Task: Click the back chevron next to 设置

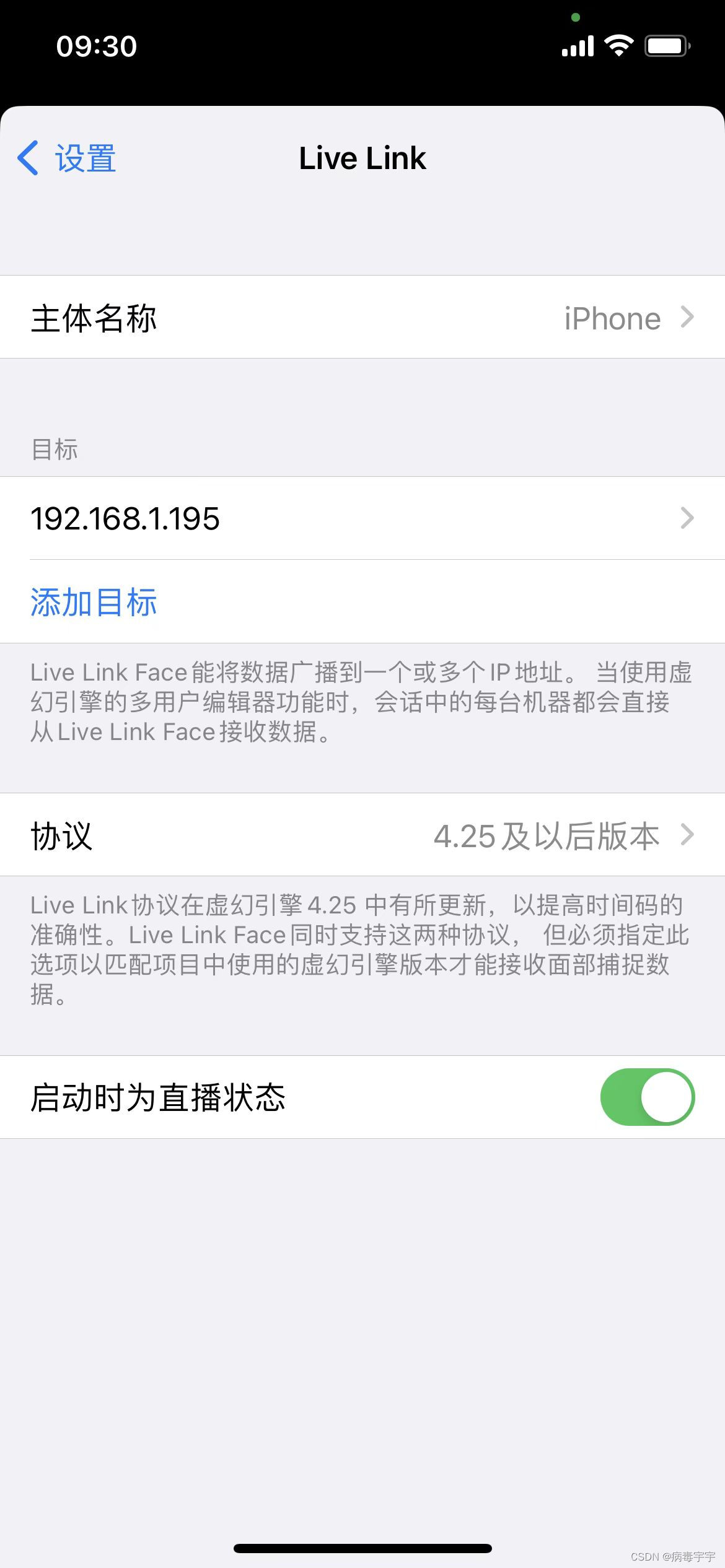Action: point(28,158)
